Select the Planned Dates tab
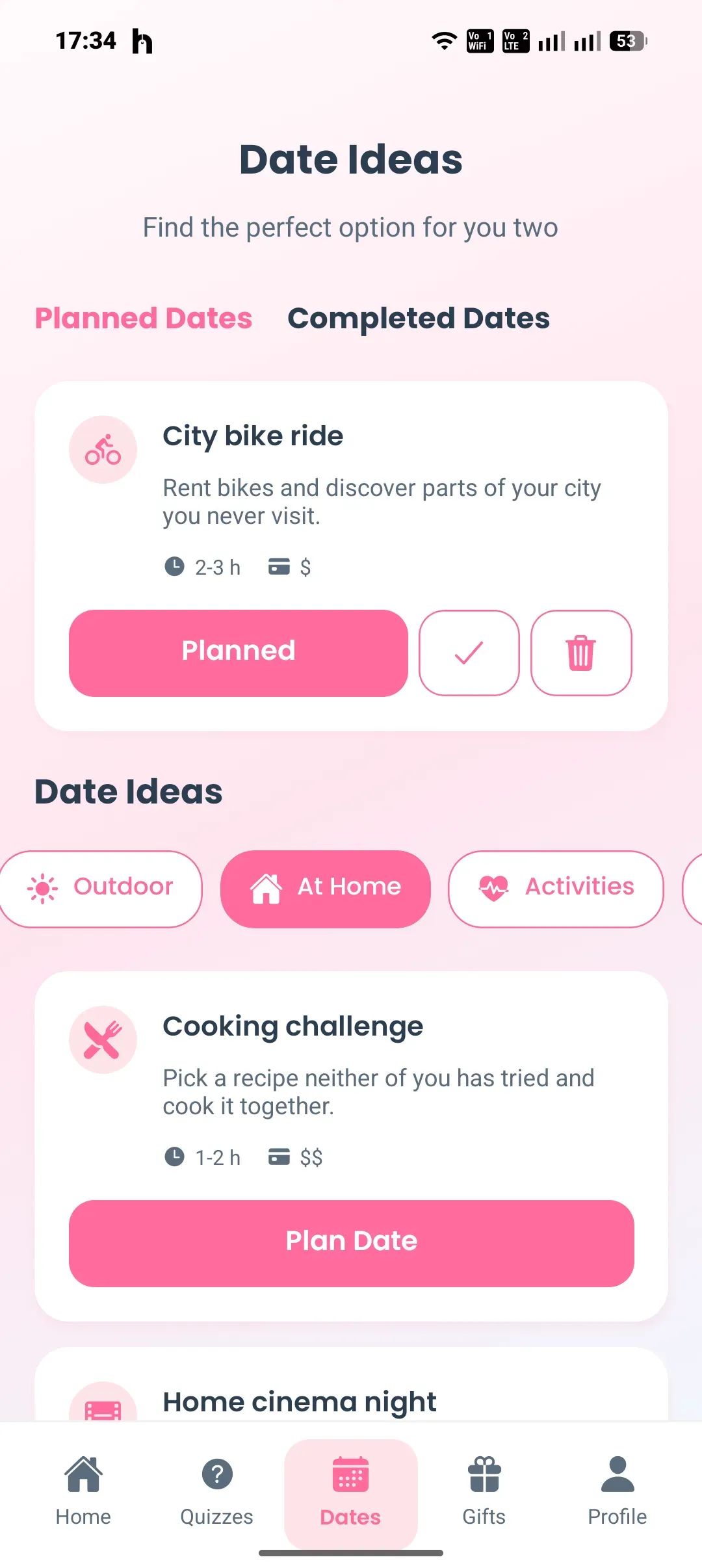 (x=144, y=319)
